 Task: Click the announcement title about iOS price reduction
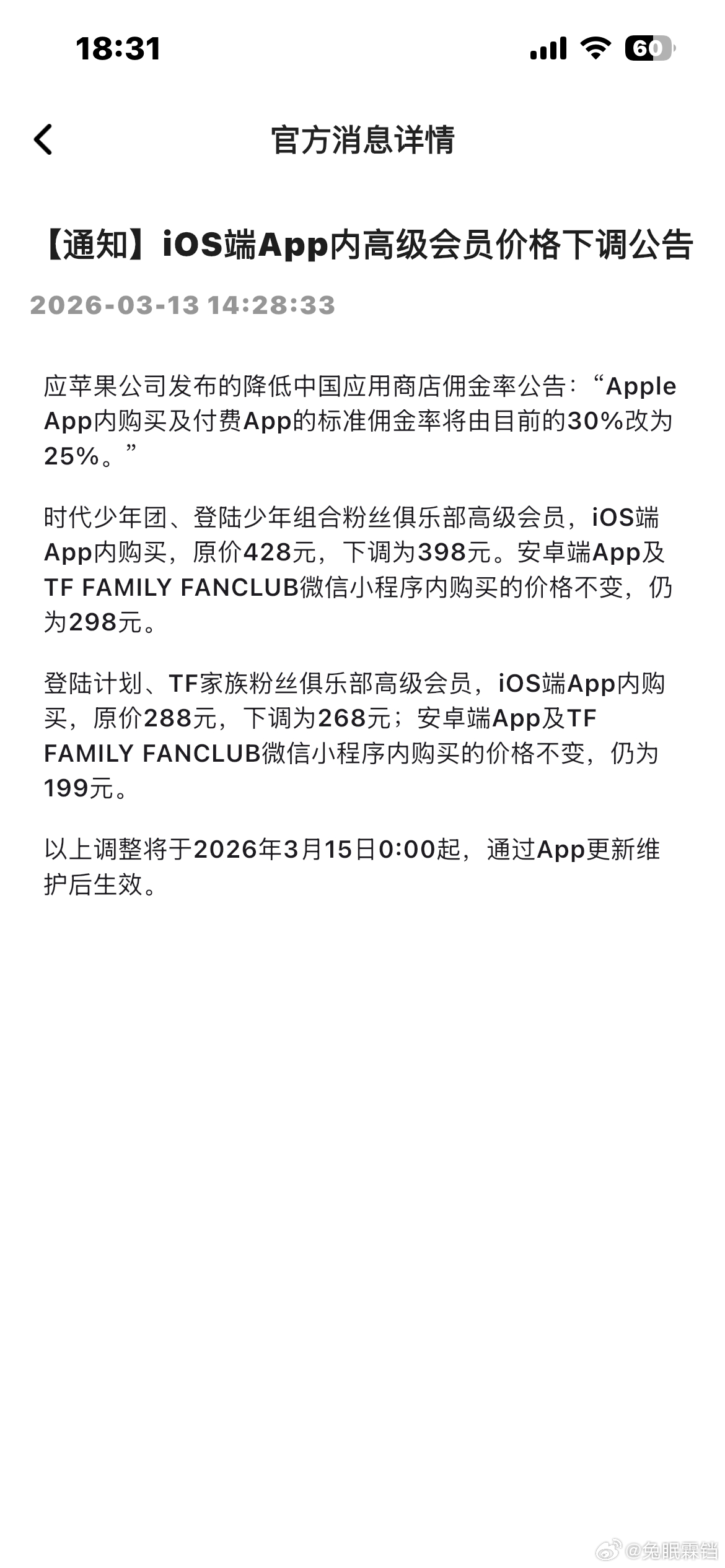362,245
